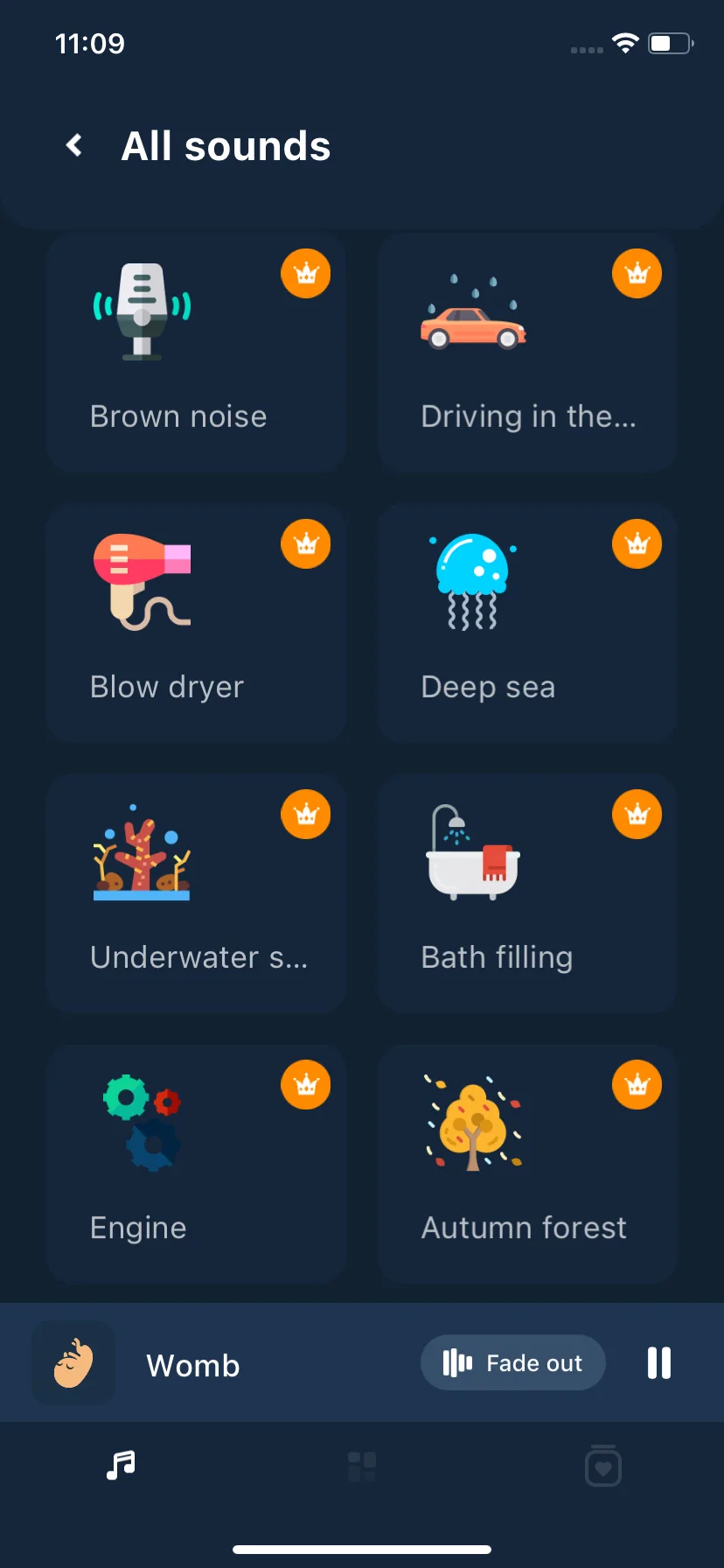Viewport: 724px width, 1568px height.
Task: Choose the Engine sound card
Action: click(196, 1164)
